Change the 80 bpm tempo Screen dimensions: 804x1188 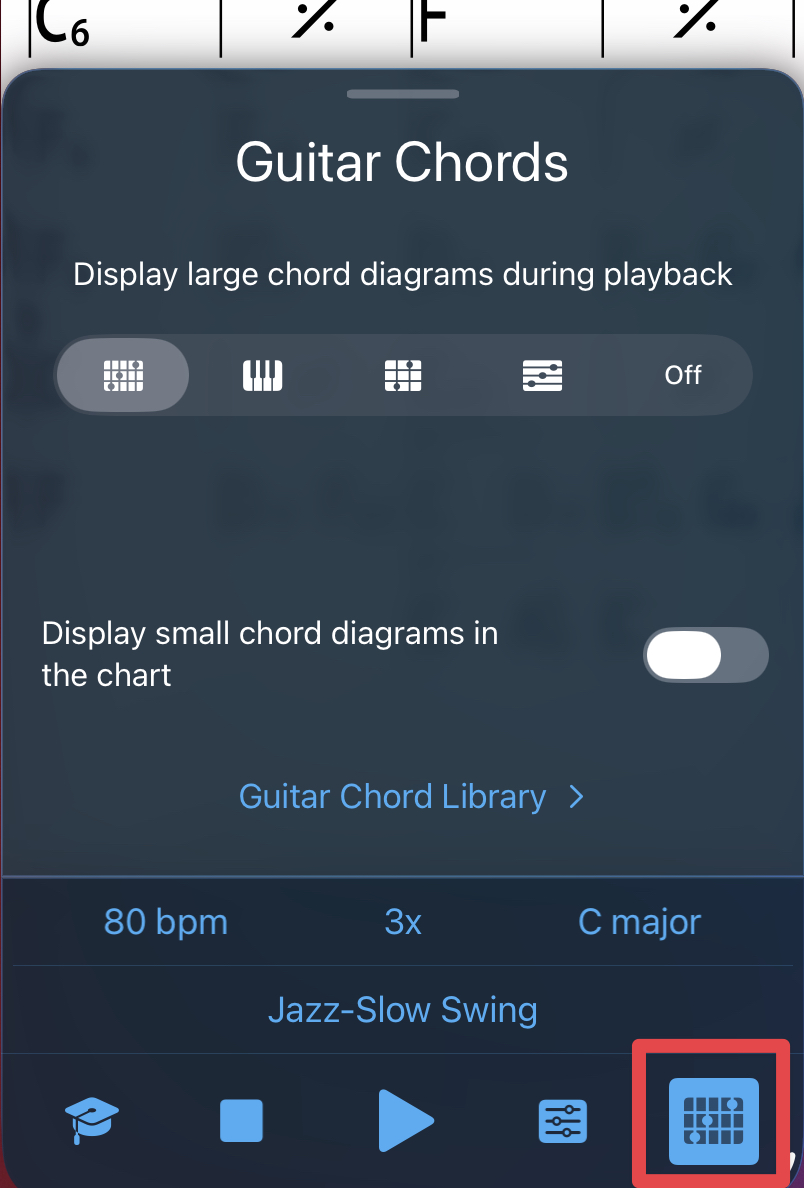pyautogui.click(x=166, y=922)
